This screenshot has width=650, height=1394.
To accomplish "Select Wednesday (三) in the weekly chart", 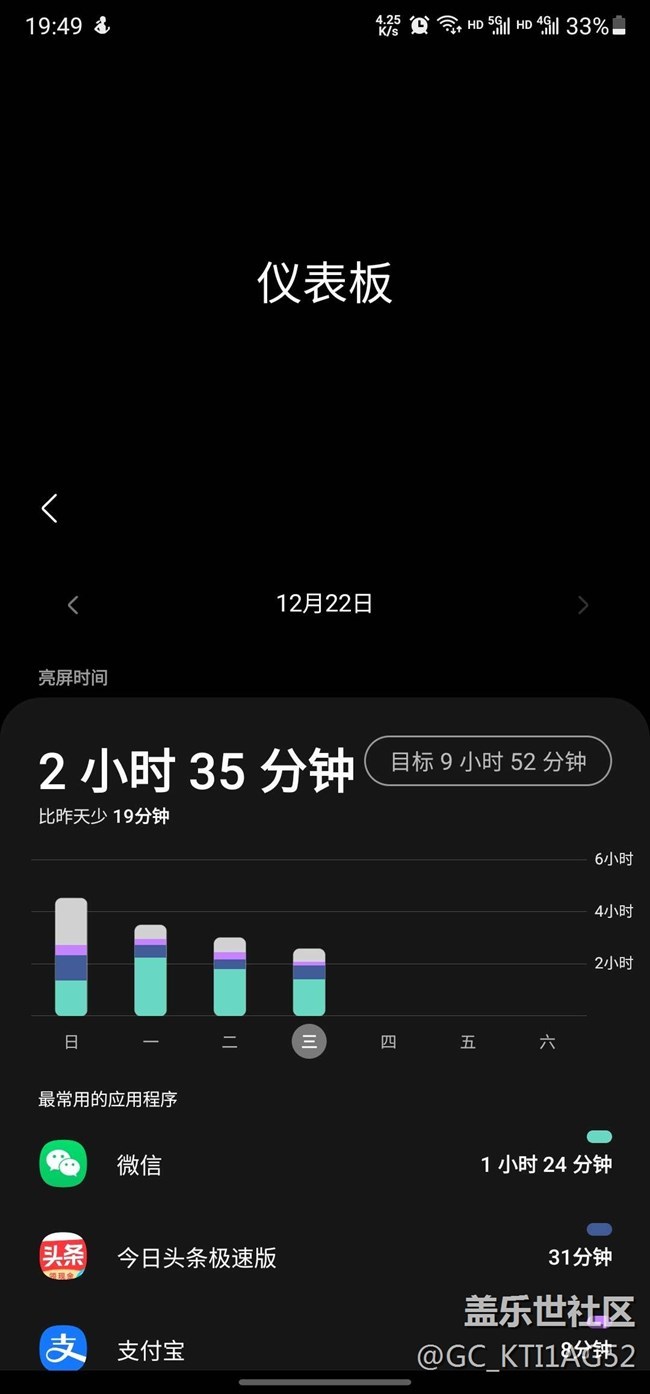I will (309, 1042).
